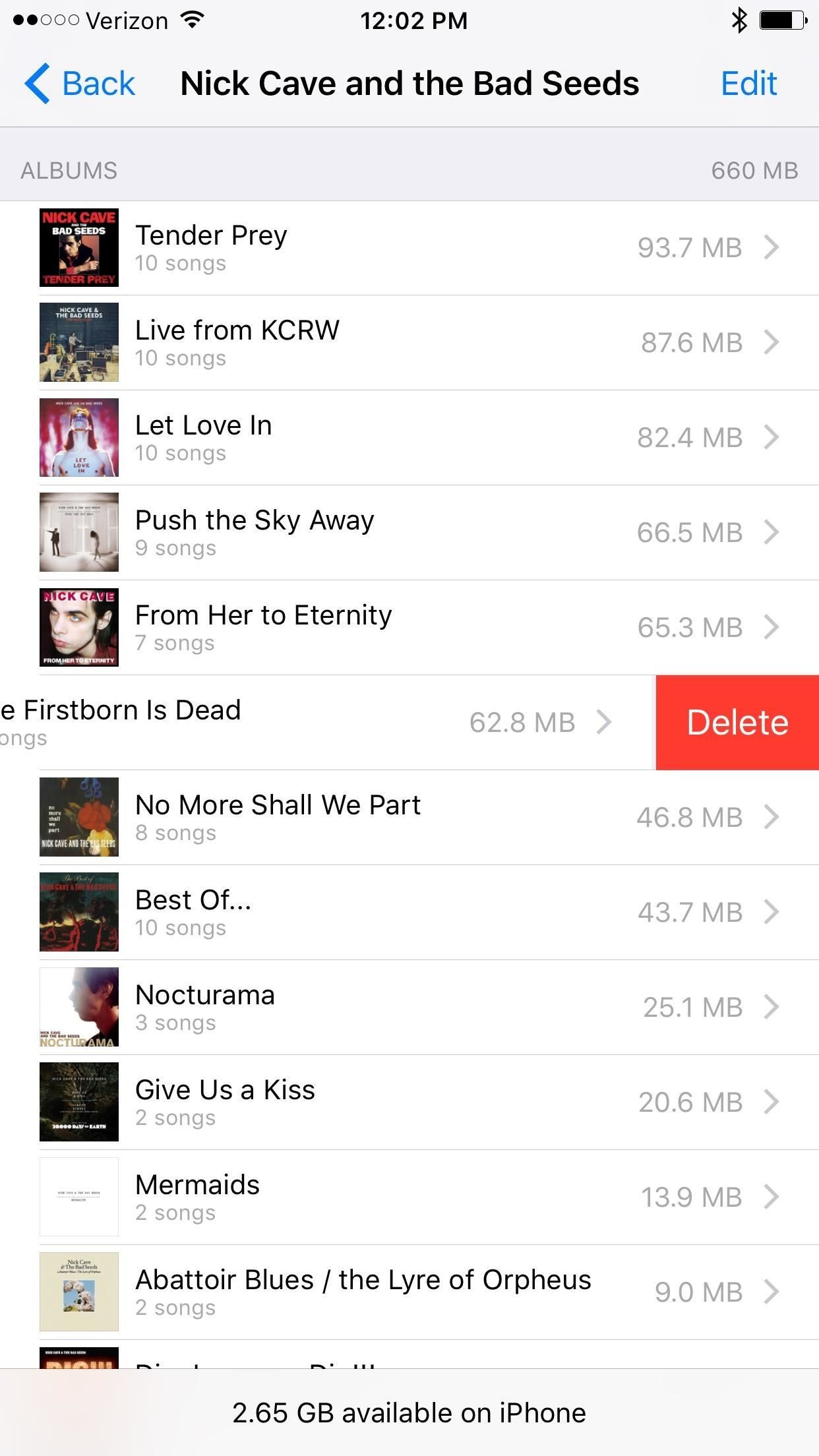View Give Us a Kiss songs
The height and width of the screenshot is (1456, 819).
[409, 1103]
